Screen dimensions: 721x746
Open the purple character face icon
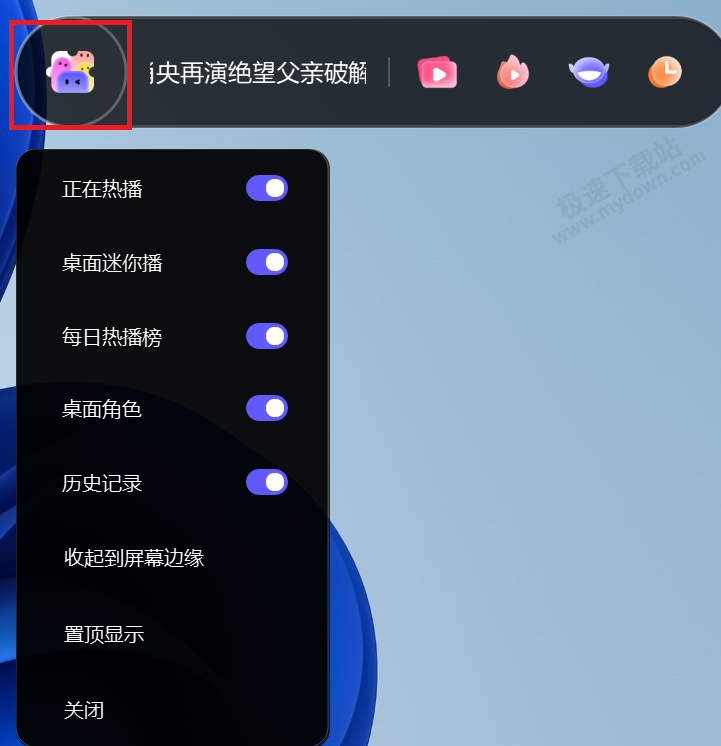(x=589, y=72)
